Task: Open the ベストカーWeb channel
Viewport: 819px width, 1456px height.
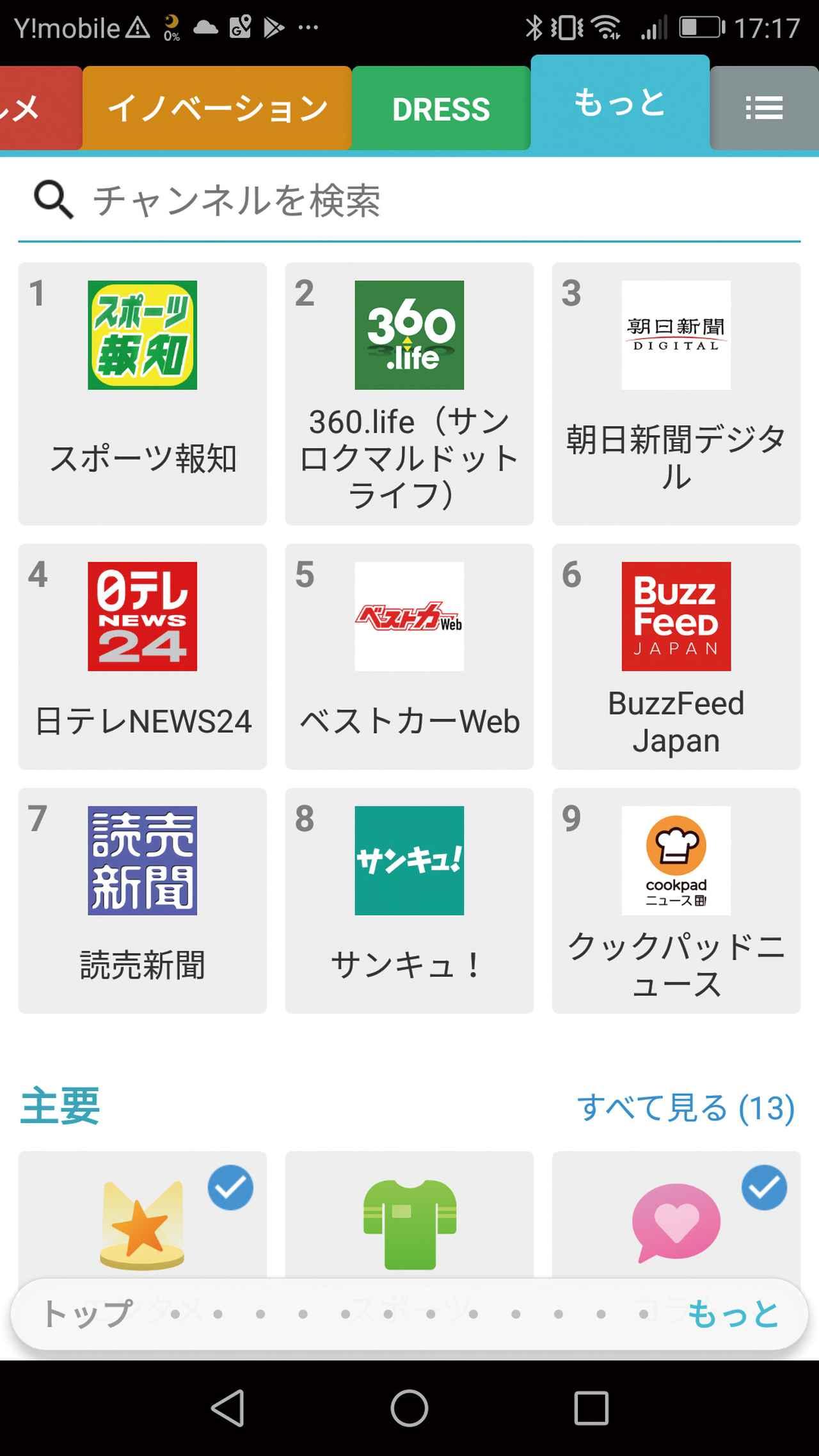Action: point(409,656)
